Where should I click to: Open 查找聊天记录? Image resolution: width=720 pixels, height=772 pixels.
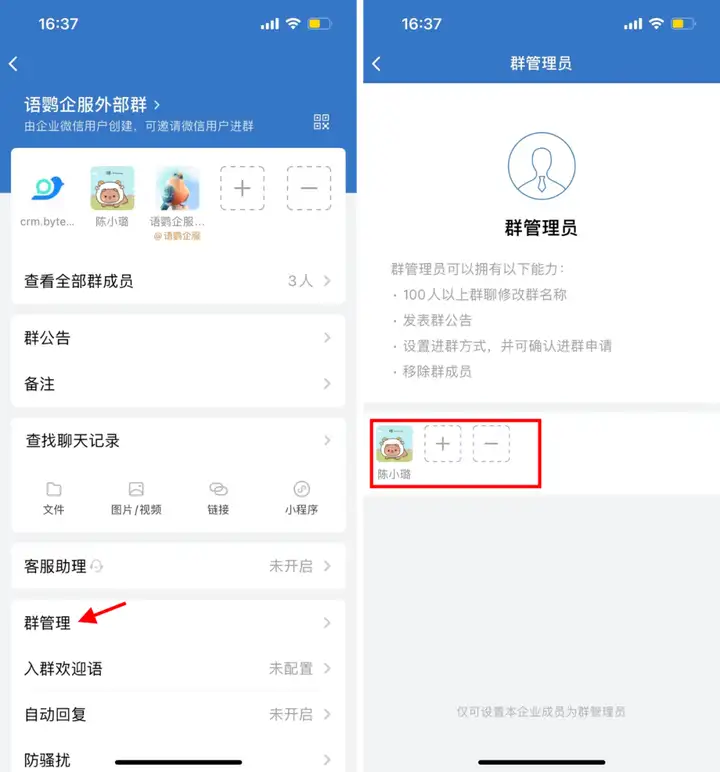click(178, 441)
